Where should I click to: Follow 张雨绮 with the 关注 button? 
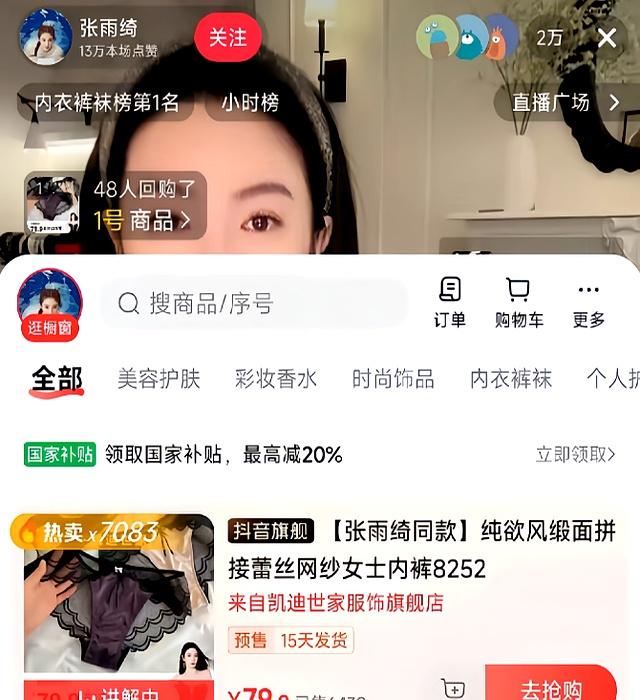click(x=227, y=38)
